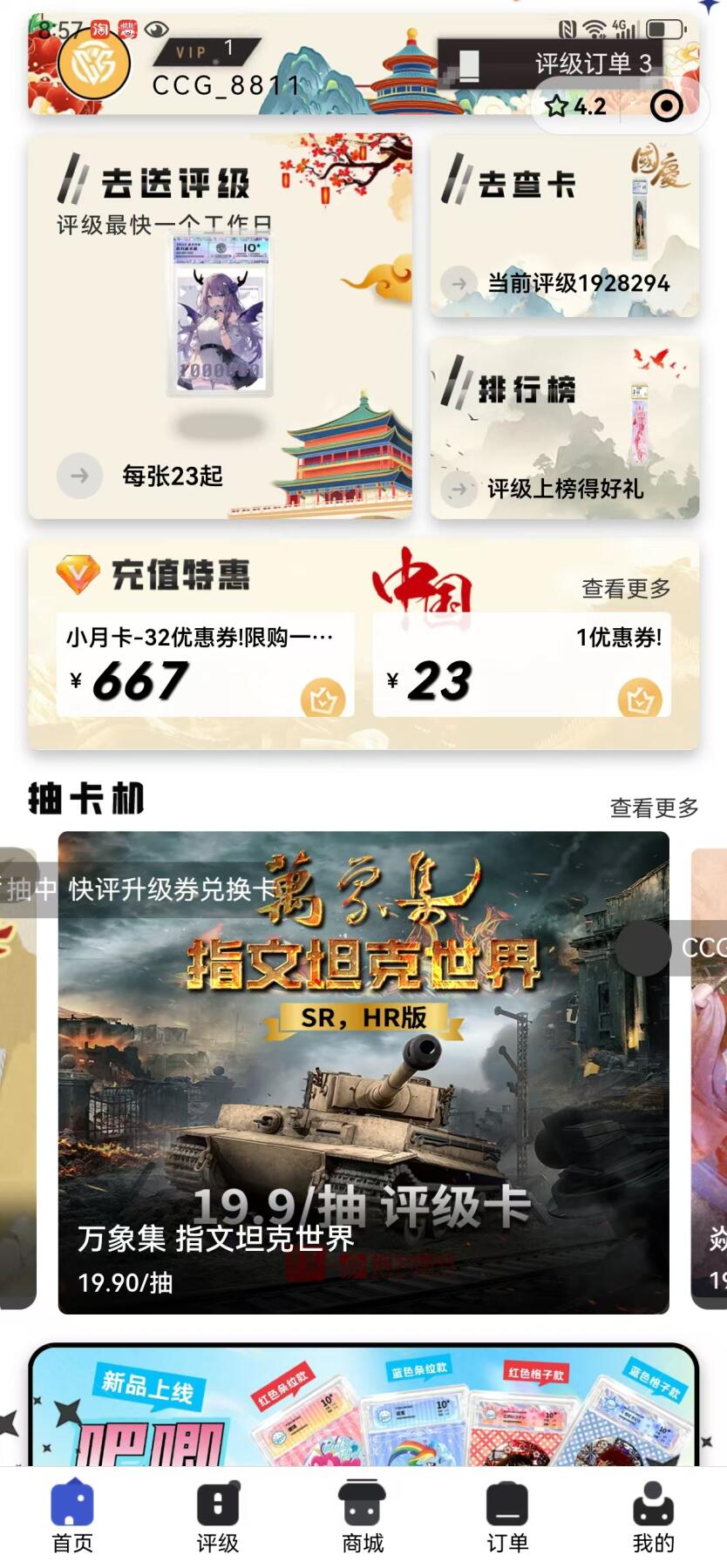This screenshot has height=1568, width=727.
Task: Switch to the 商城 tab
Action: coord(363,1519)
